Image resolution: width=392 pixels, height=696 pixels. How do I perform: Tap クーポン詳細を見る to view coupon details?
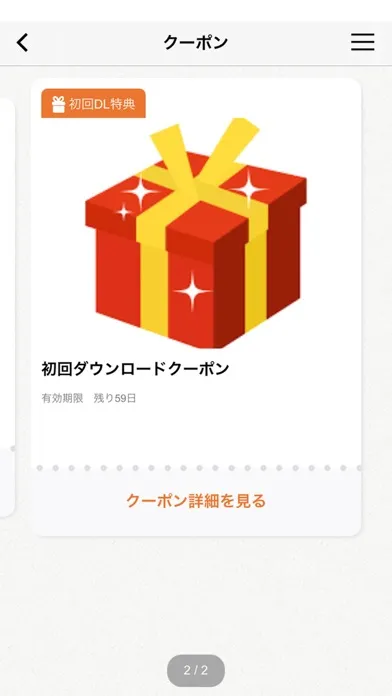pos(196,501)
